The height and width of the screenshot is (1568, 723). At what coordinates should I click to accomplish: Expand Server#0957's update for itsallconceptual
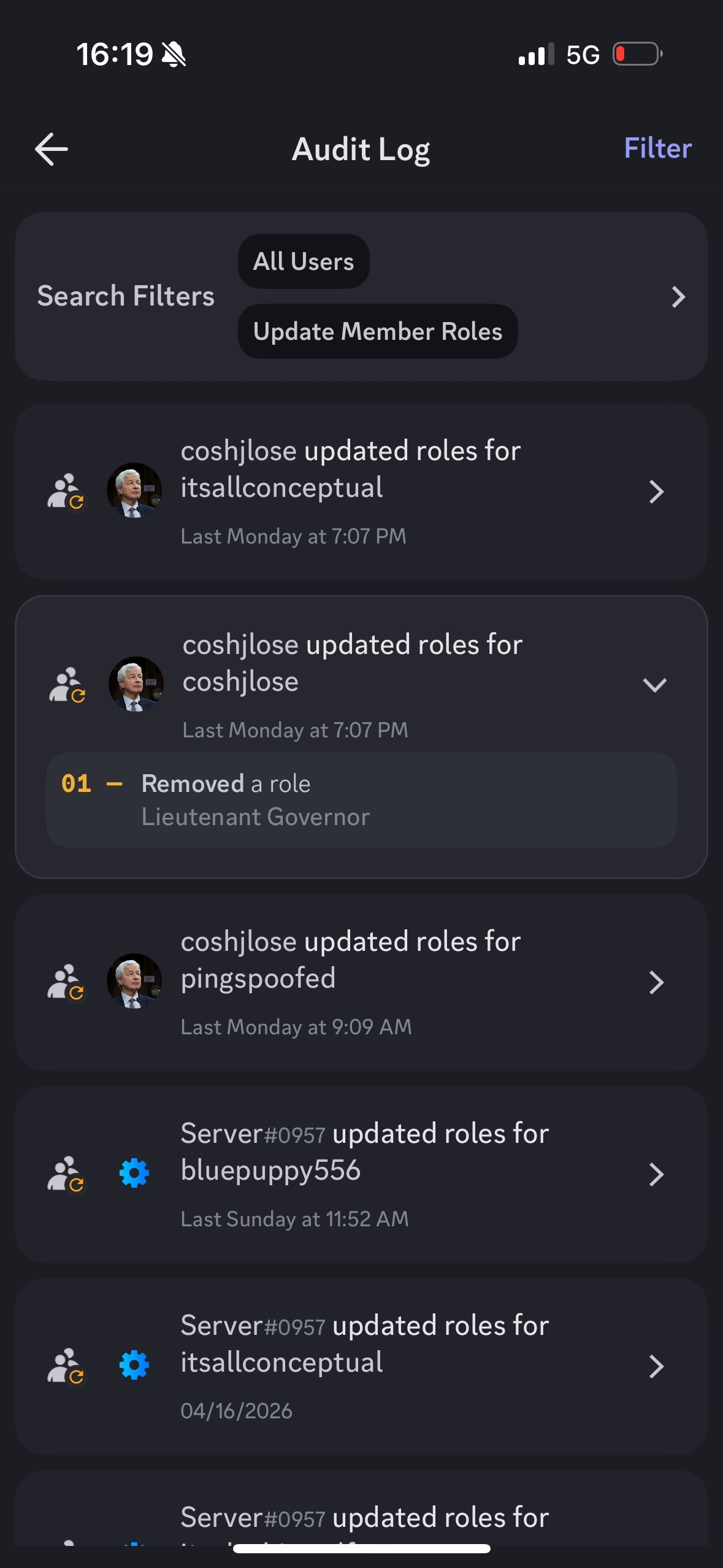[x=656, y=1366]
